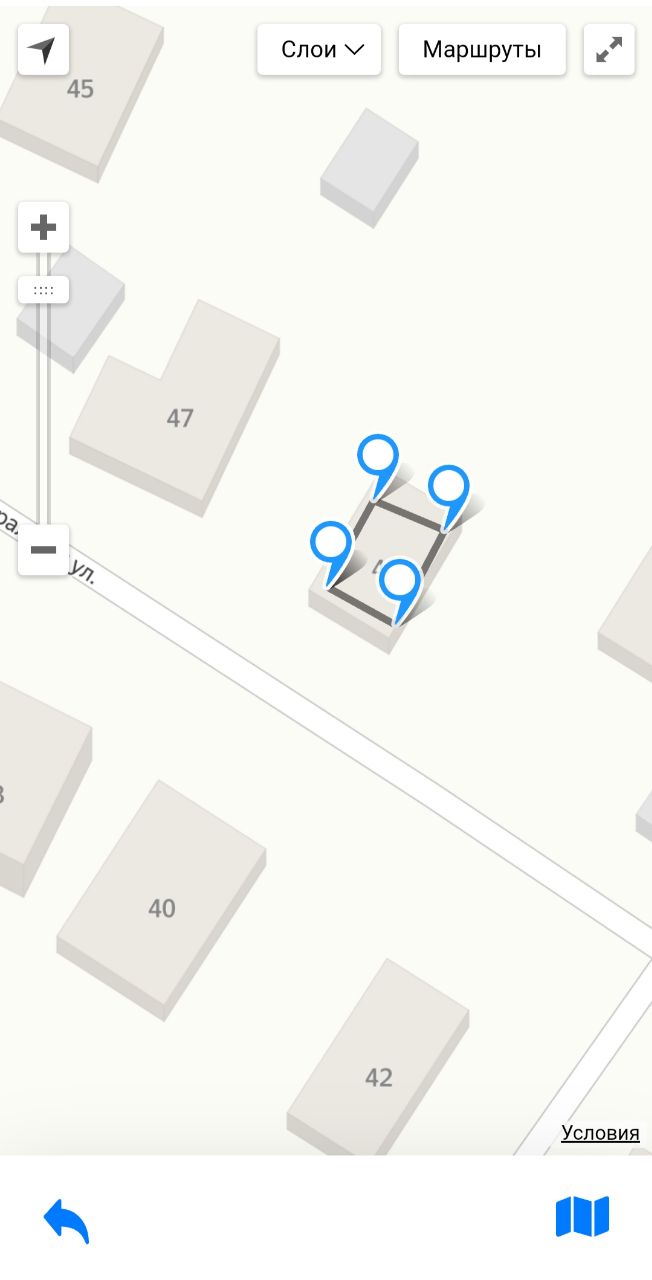Tap the zoom slider handle
The height and width of the screenshot is (1280, 652).
coord(43,290)
